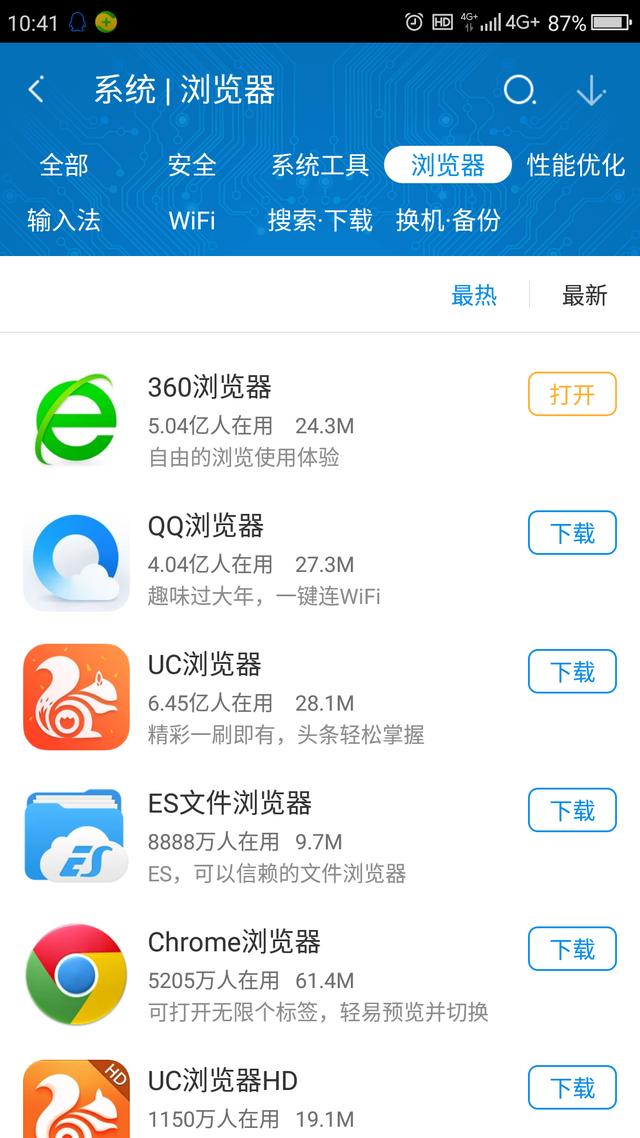
Task: Download Chrome浏览器
Action: point(572,949)
